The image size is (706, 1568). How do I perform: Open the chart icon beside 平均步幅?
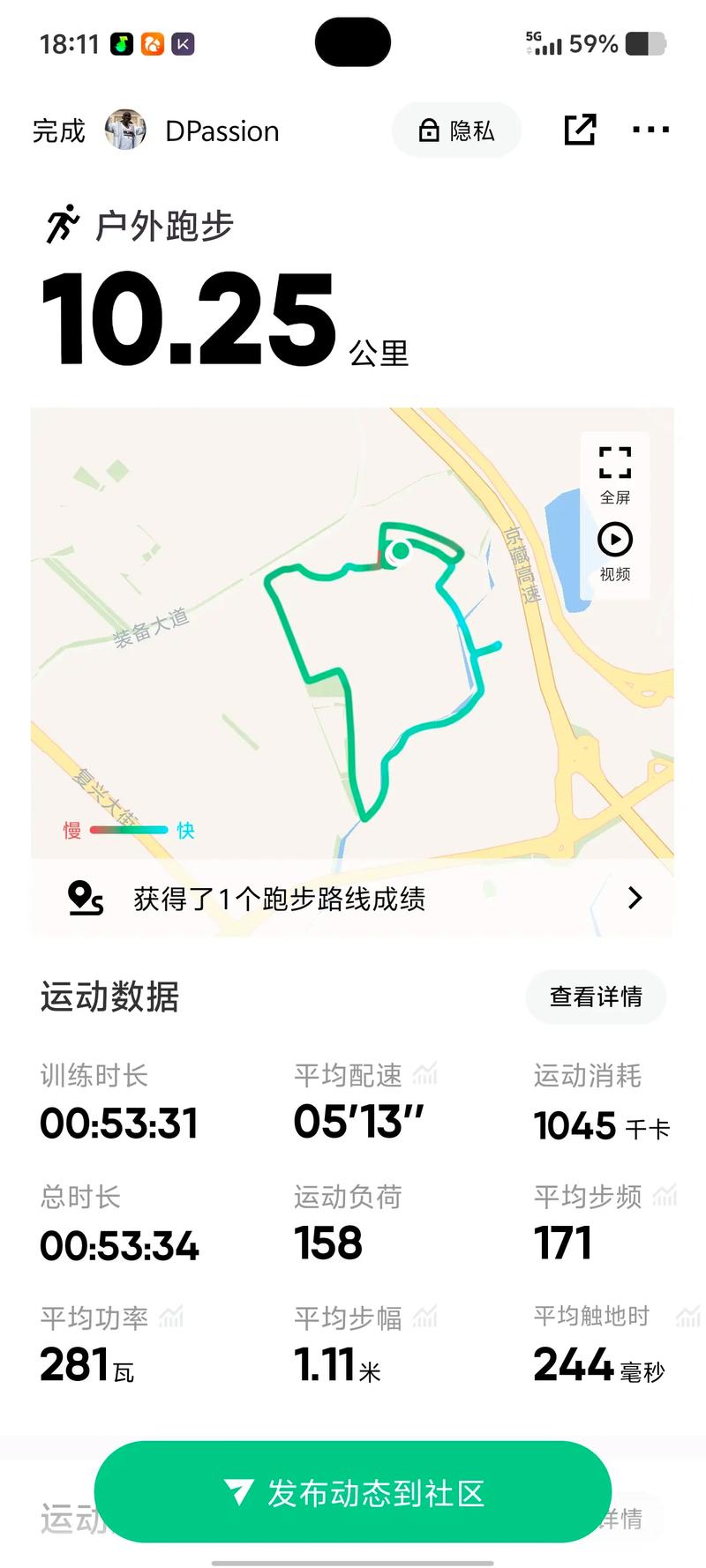pos(425,1318)
